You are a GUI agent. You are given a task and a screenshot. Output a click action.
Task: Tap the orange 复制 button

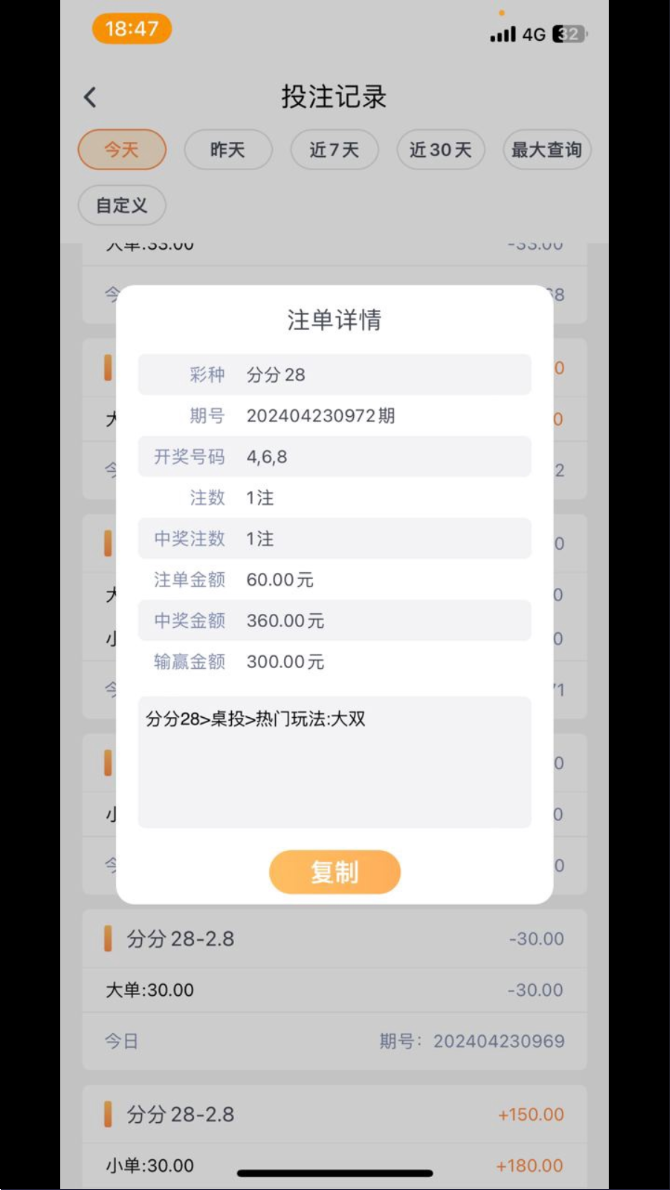point(334,872)
